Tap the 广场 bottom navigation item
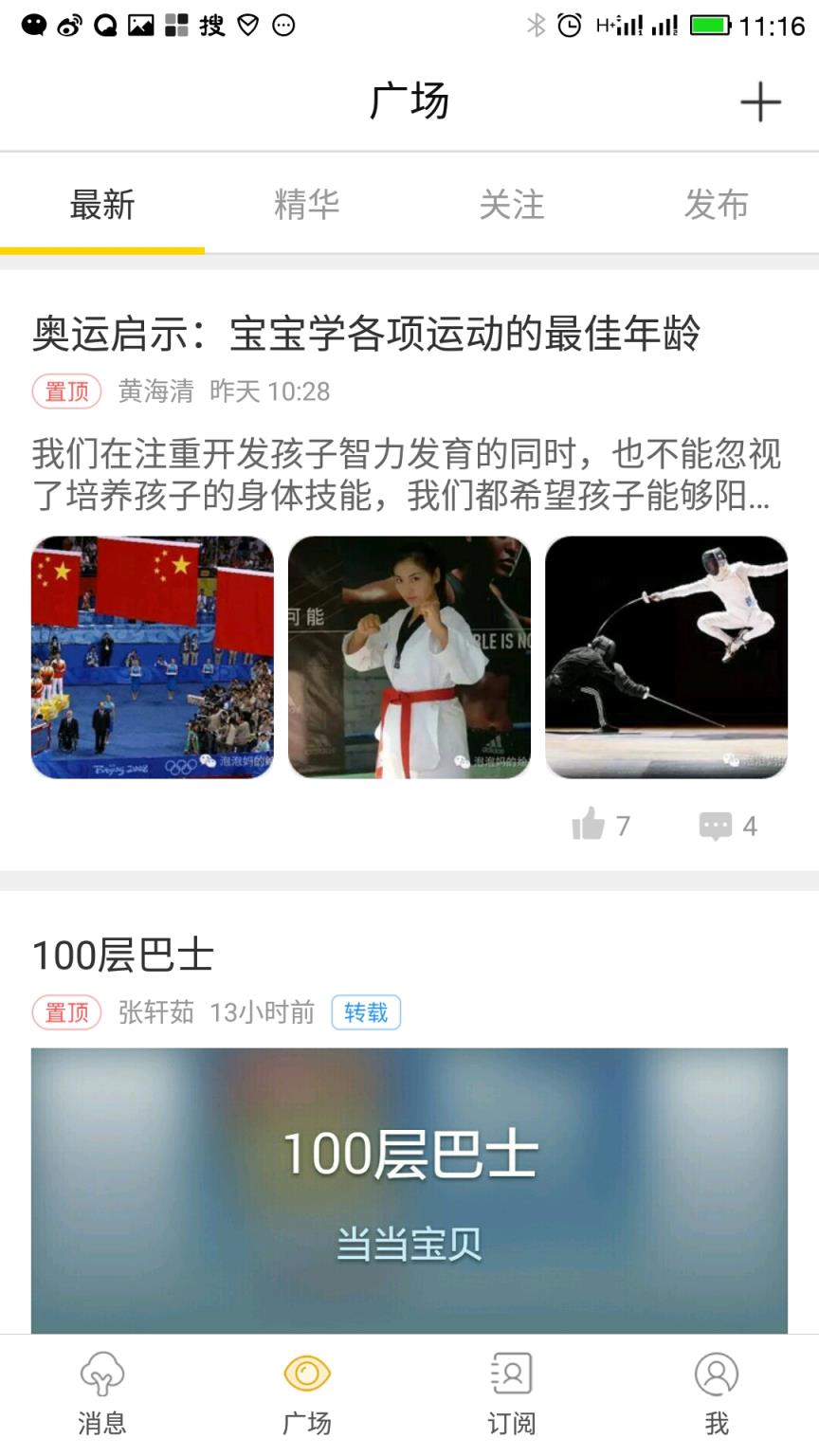 (307, 1393)
